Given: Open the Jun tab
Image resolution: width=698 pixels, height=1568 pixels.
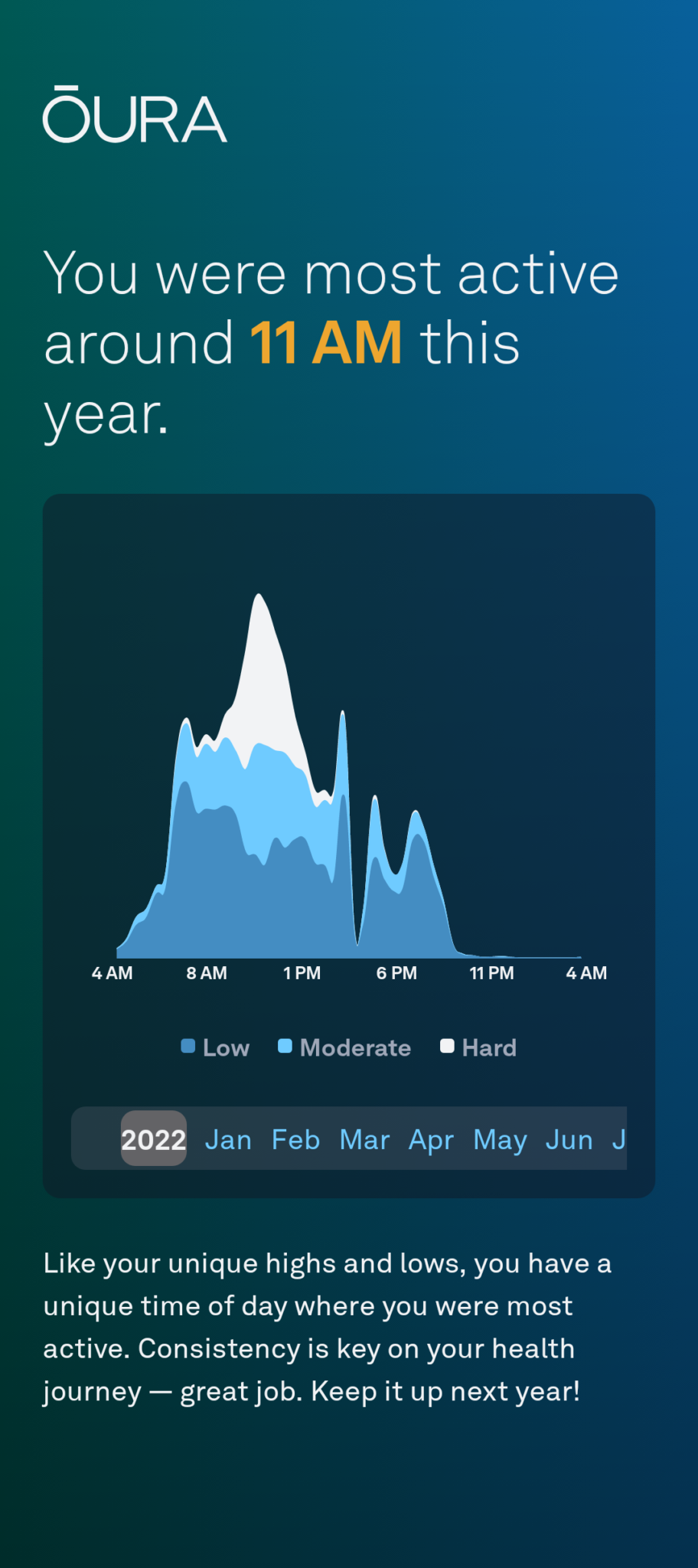Looking at the screenshot, I should tap(569, 1139).
